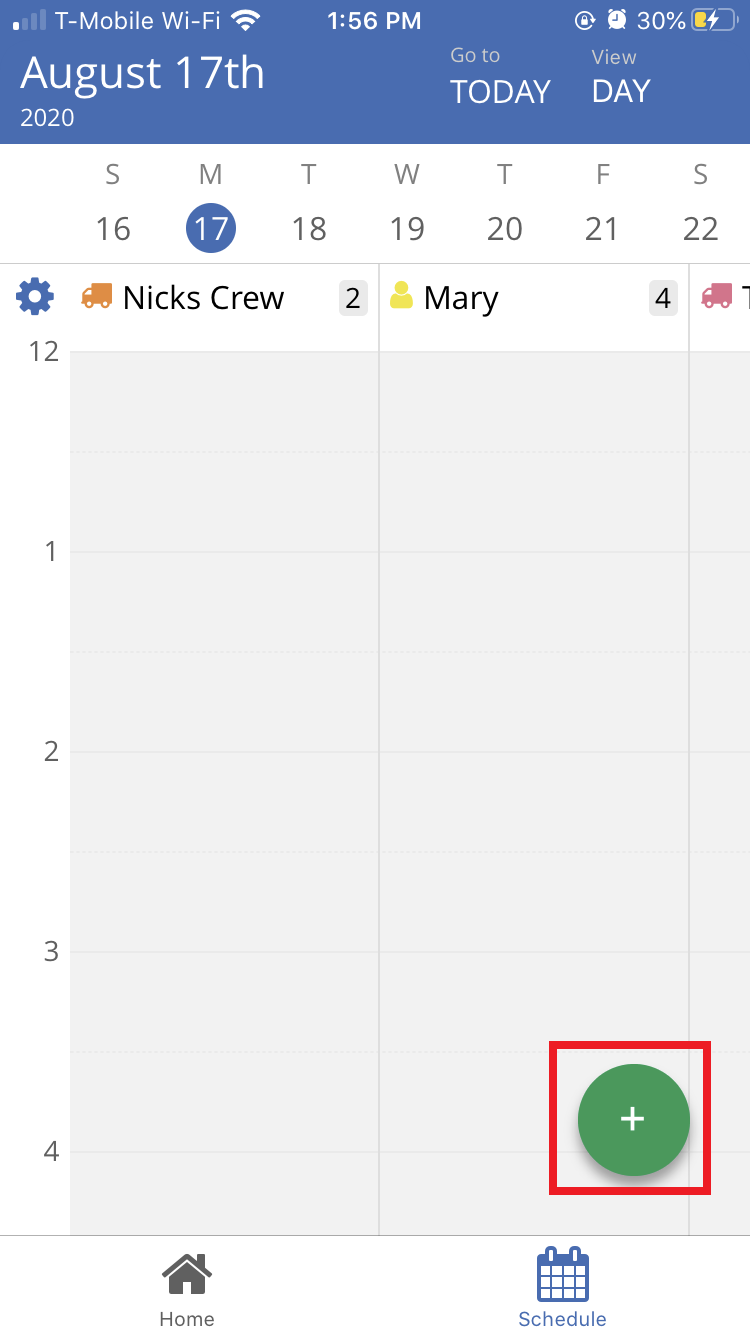Open Mary's column header
Screen dimensions: 750x1334
point(460,298)
